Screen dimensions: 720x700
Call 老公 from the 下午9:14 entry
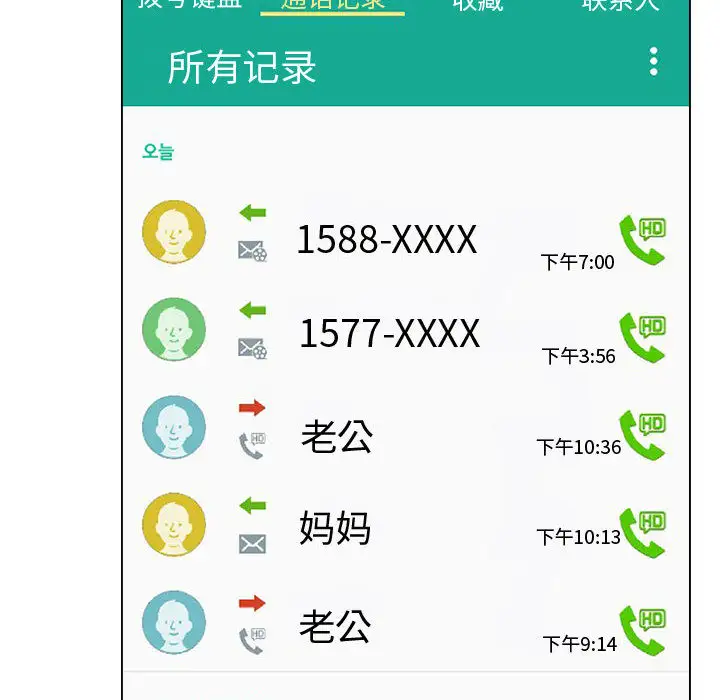tap(641, 630)
